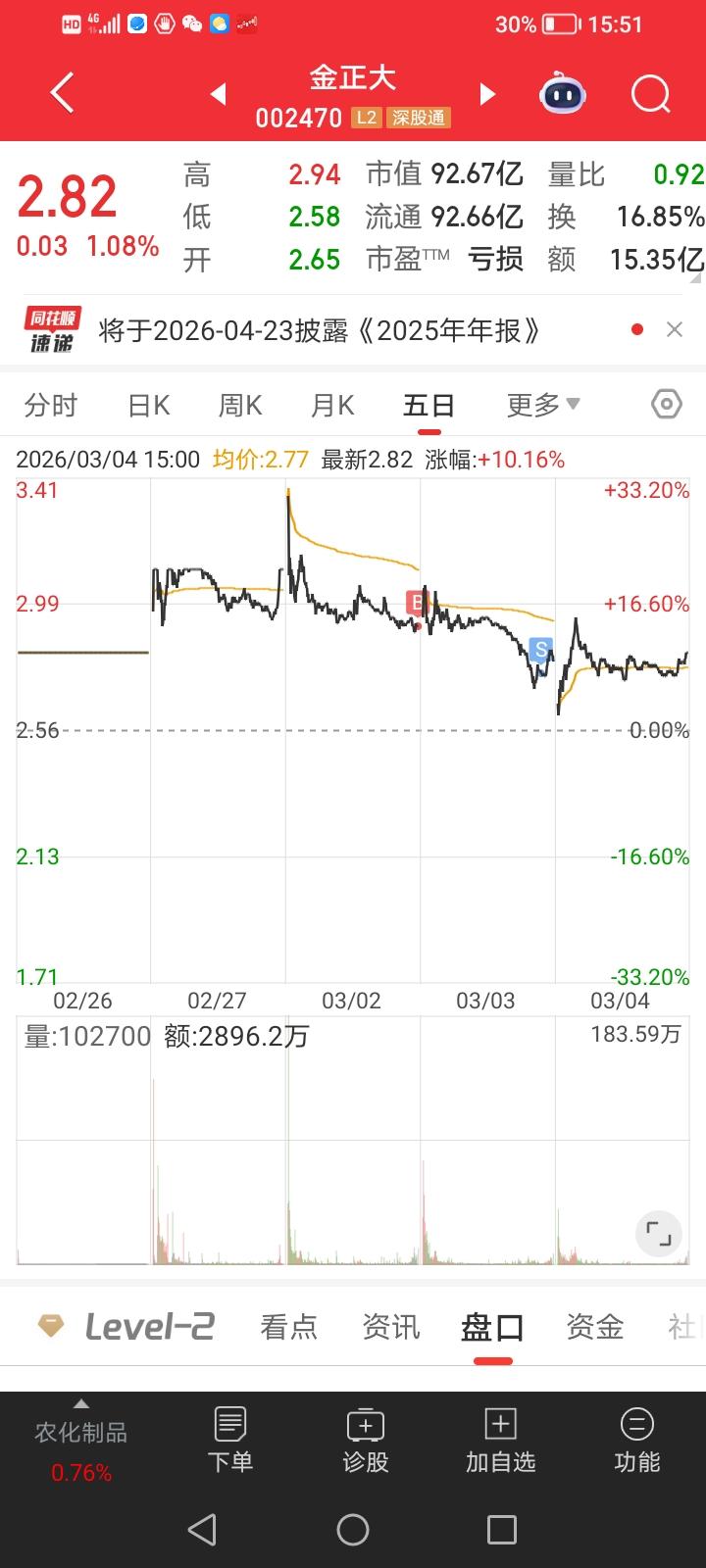Open the 2025年年报 disclosure notice
Screen dimensions: 706x1568
tap(320, 331)
